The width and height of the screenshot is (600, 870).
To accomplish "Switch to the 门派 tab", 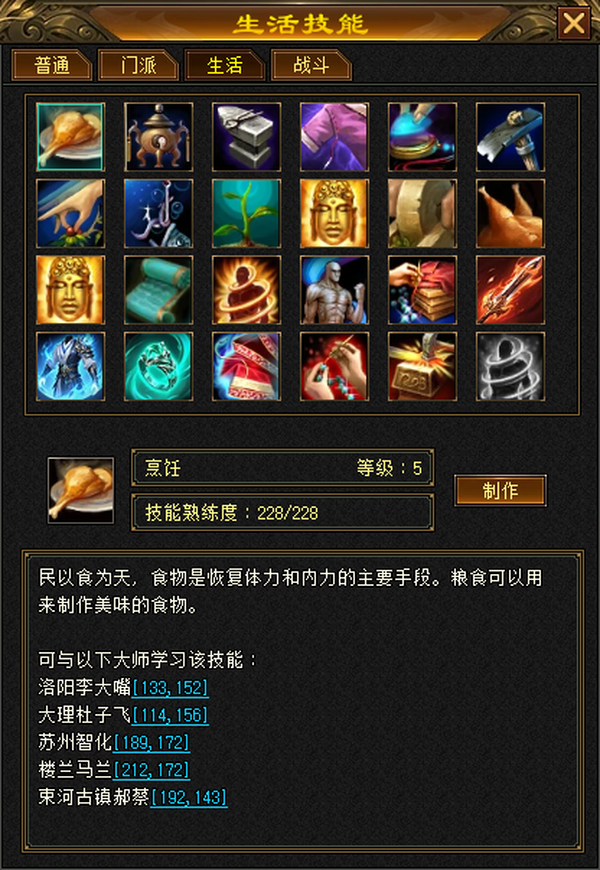I will tap(138, 65).
